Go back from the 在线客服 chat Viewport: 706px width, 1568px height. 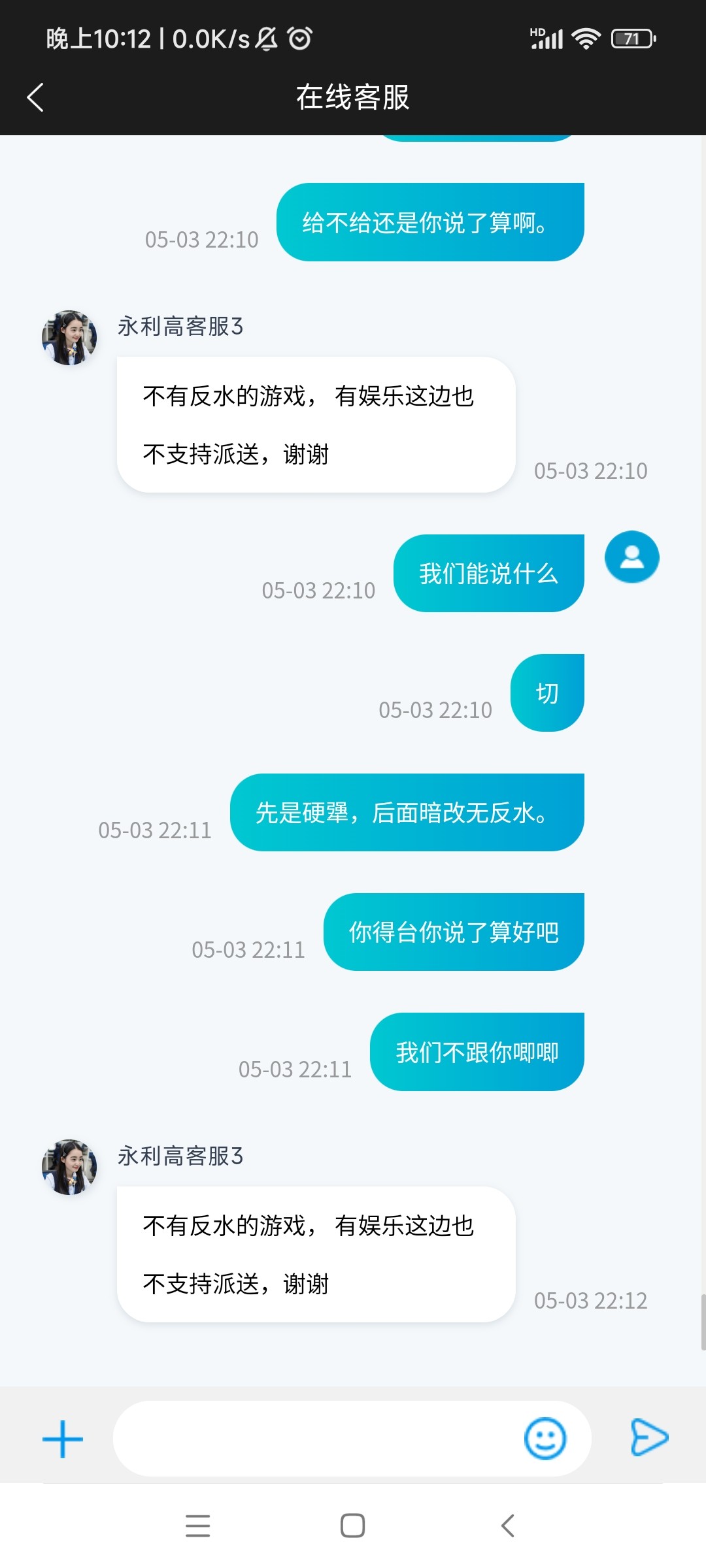point(35,97)
